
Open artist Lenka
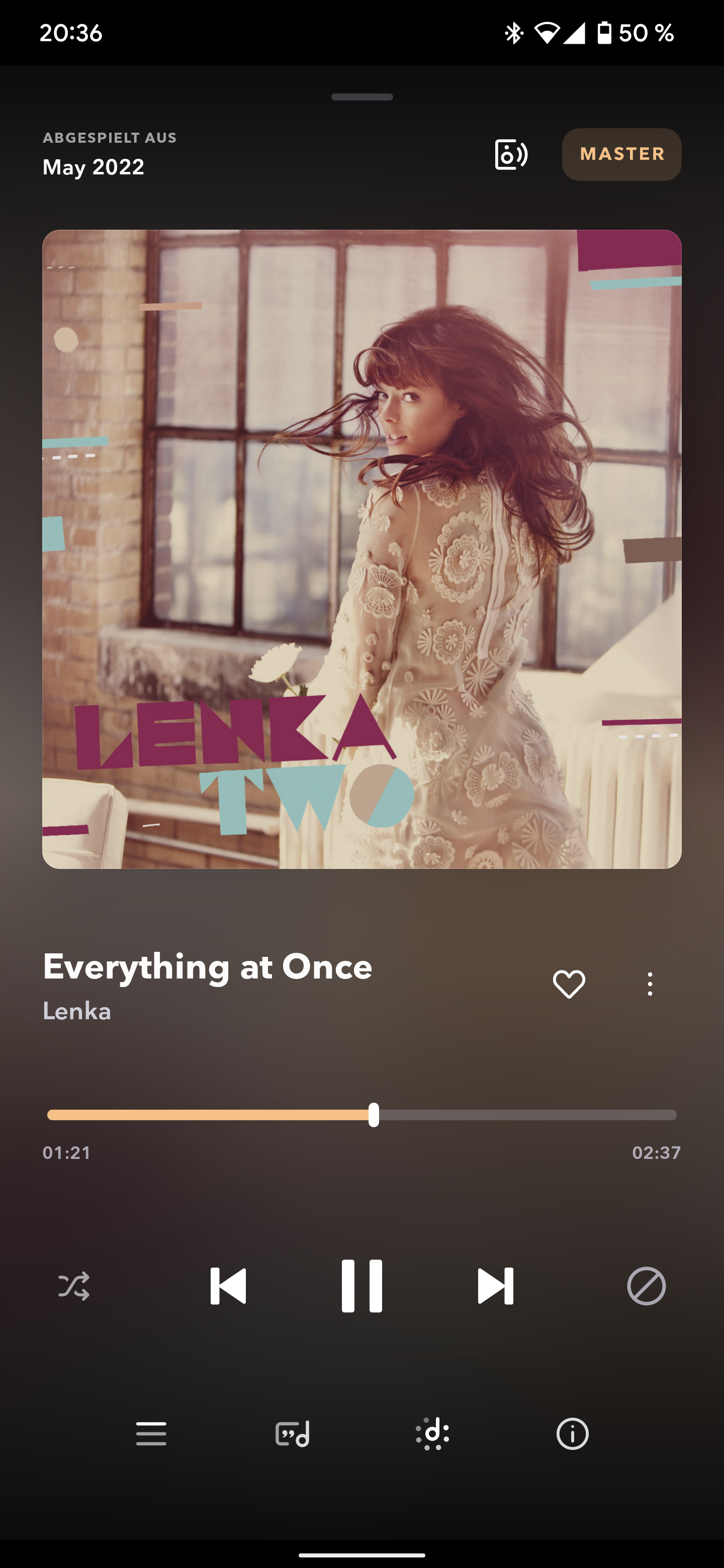[77, 1011]
